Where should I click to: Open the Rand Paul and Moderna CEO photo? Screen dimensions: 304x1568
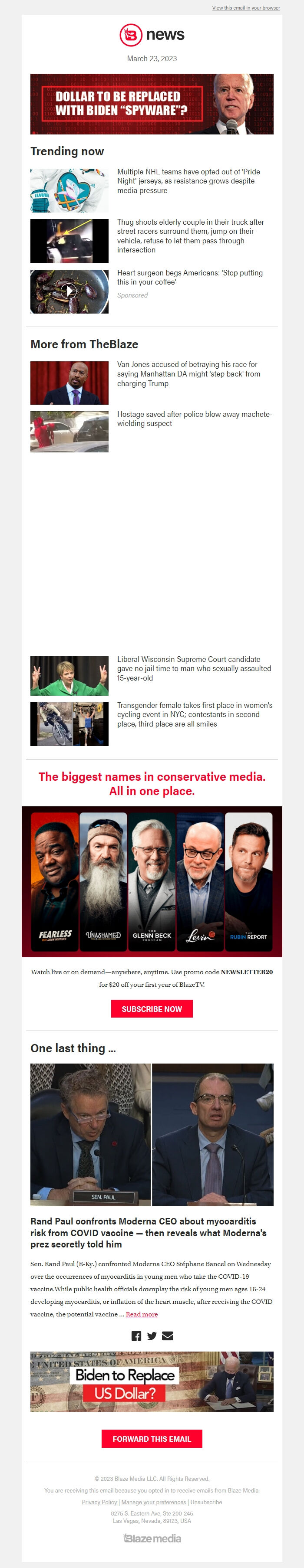tap(152, 1135)
